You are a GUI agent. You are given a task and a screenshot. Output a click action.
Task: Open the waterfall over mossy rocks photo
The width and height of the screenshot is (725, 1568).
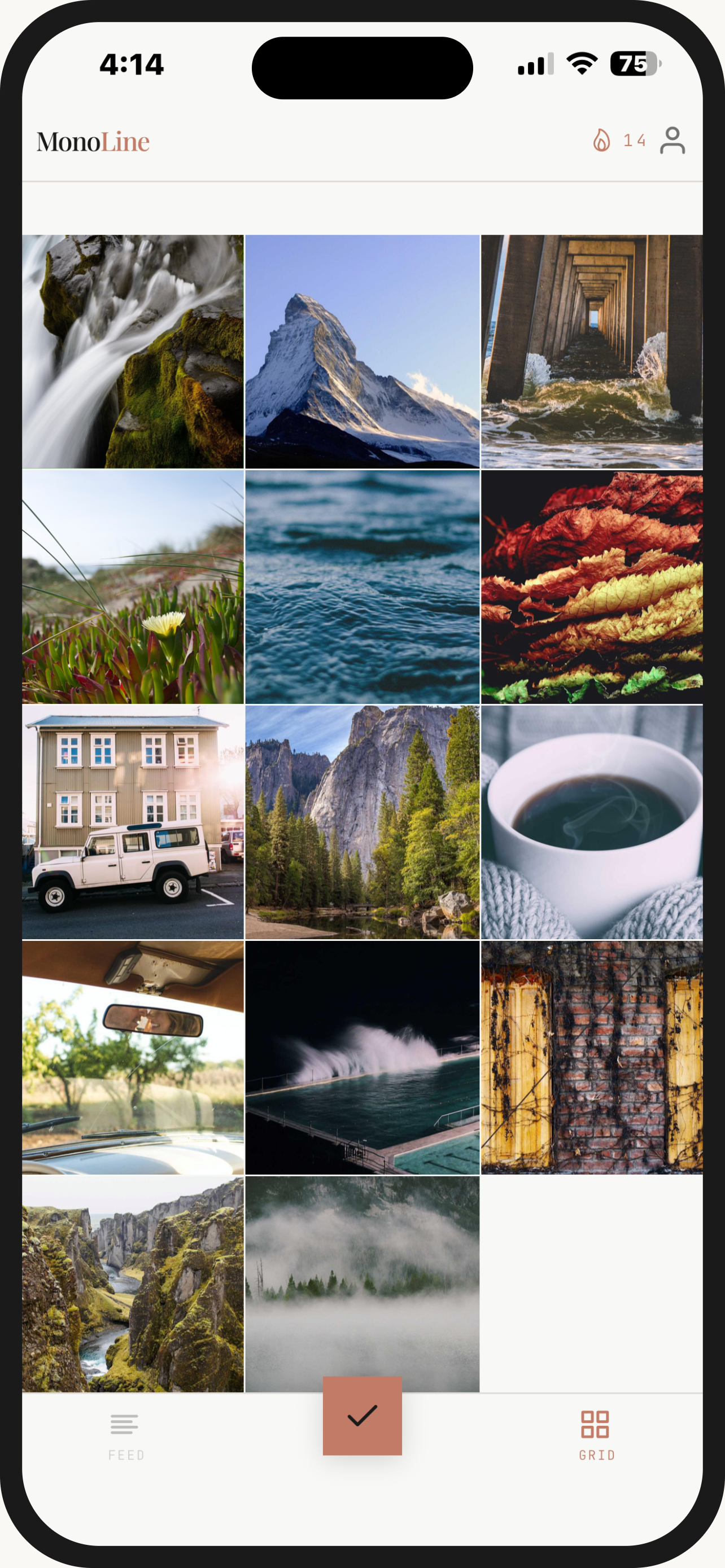point(133,350)
